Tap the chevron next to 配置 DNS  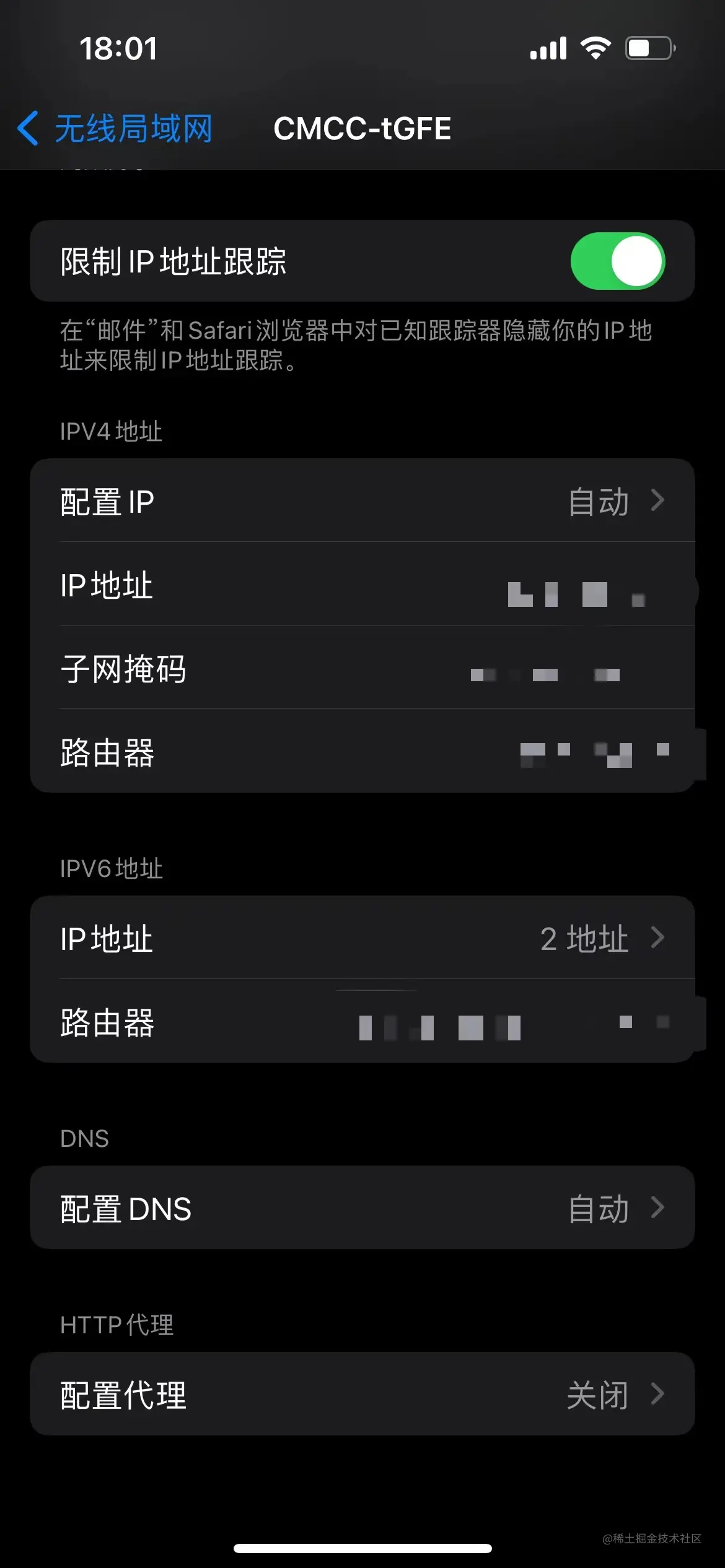(659, 1208)
